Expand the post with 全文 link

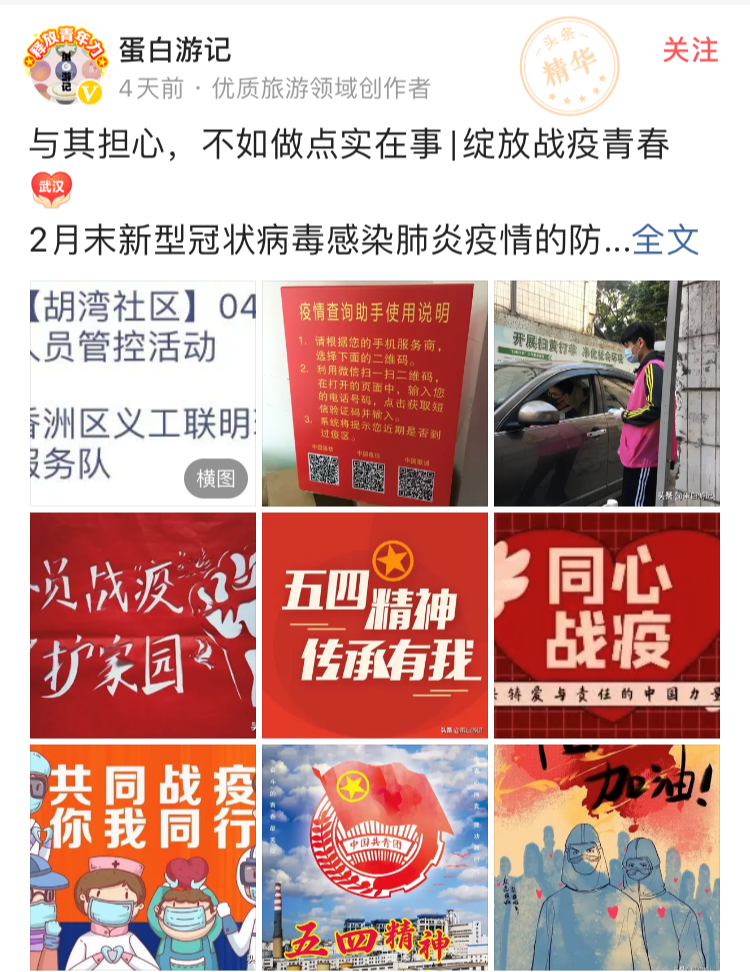tap(665, 240)
